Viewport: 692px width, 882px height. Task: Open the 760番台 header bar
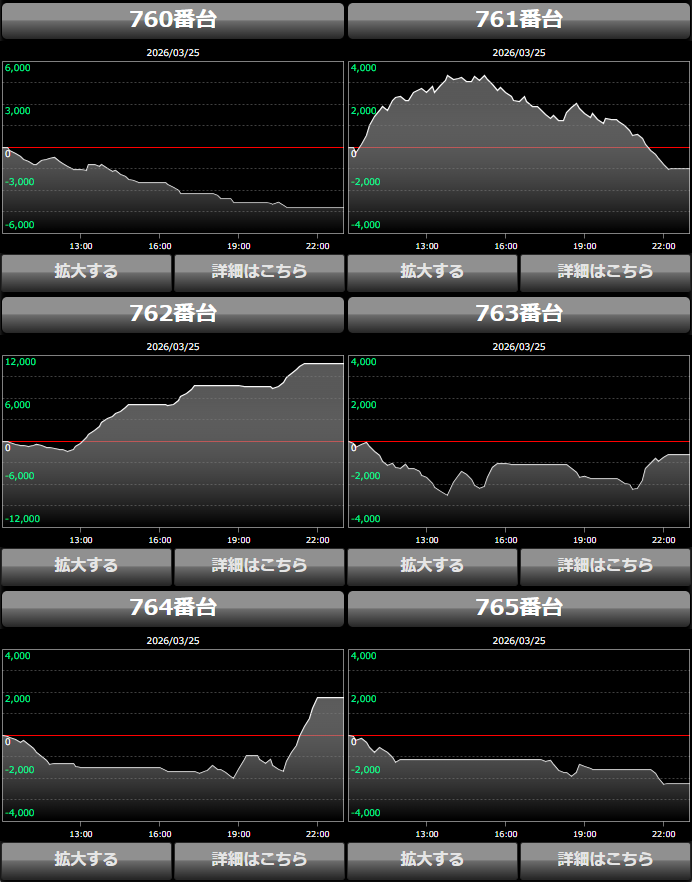173,20
